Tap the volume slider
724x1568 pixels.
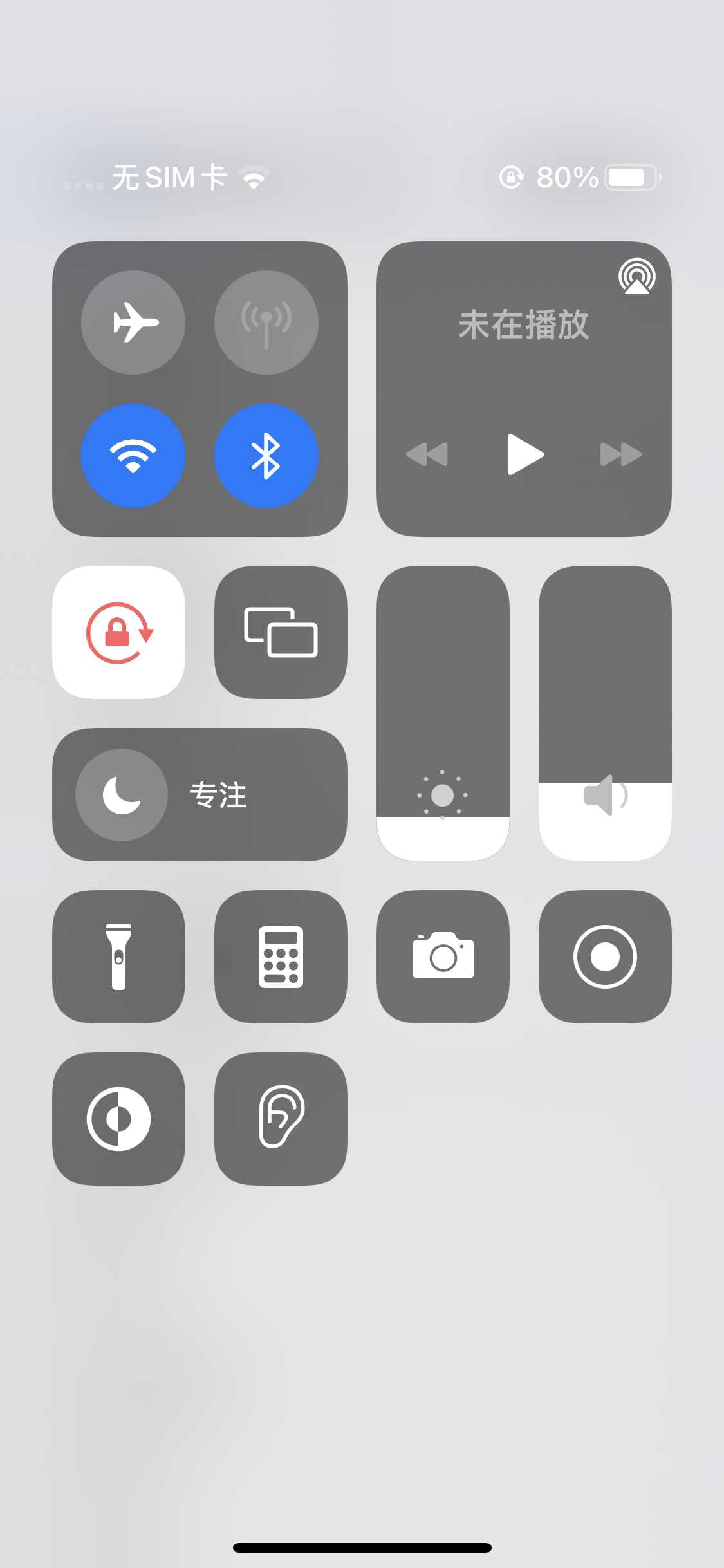(x=605, y=713)
